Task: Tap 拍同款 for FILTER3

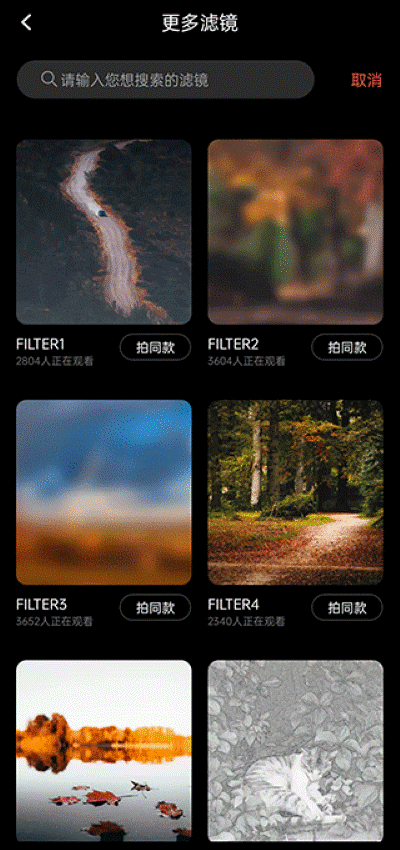Action: pyautogui.click(x=156, y=608)
